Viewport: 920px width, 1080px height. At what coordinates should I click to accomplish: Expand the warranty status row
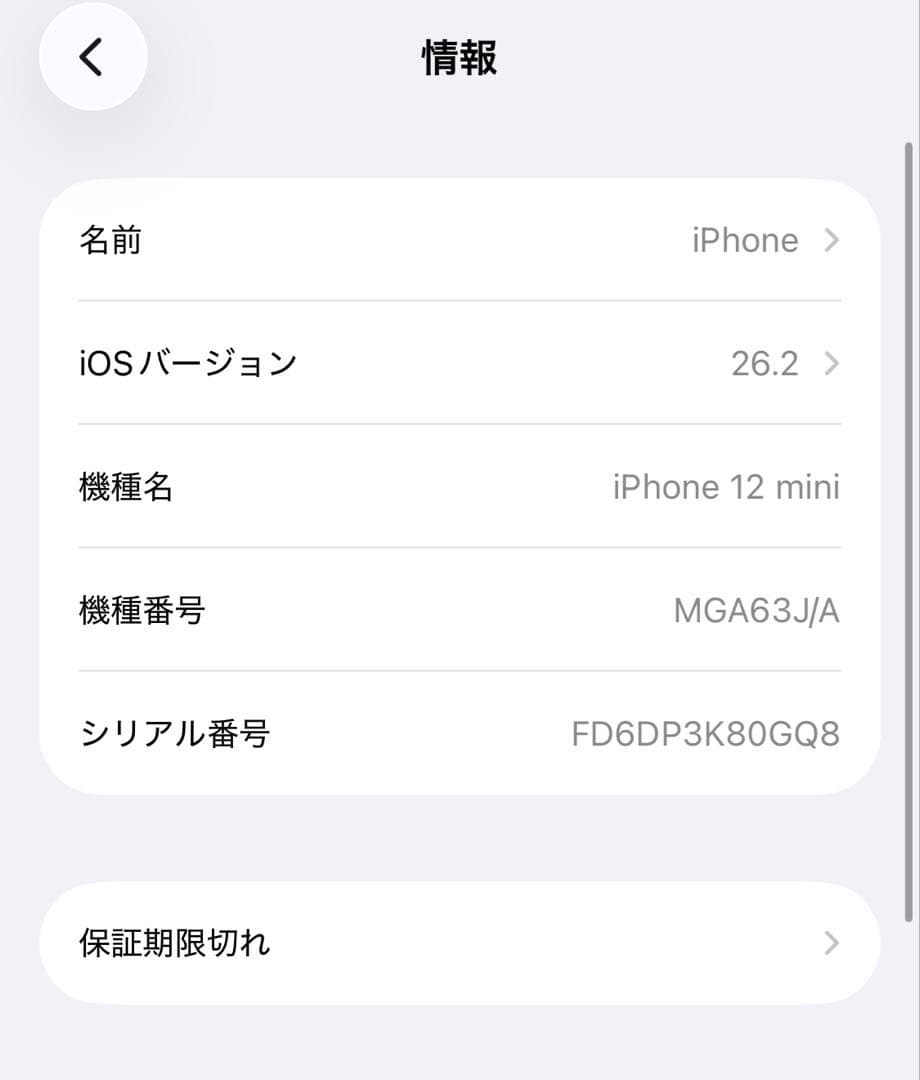tap(460, 942)
